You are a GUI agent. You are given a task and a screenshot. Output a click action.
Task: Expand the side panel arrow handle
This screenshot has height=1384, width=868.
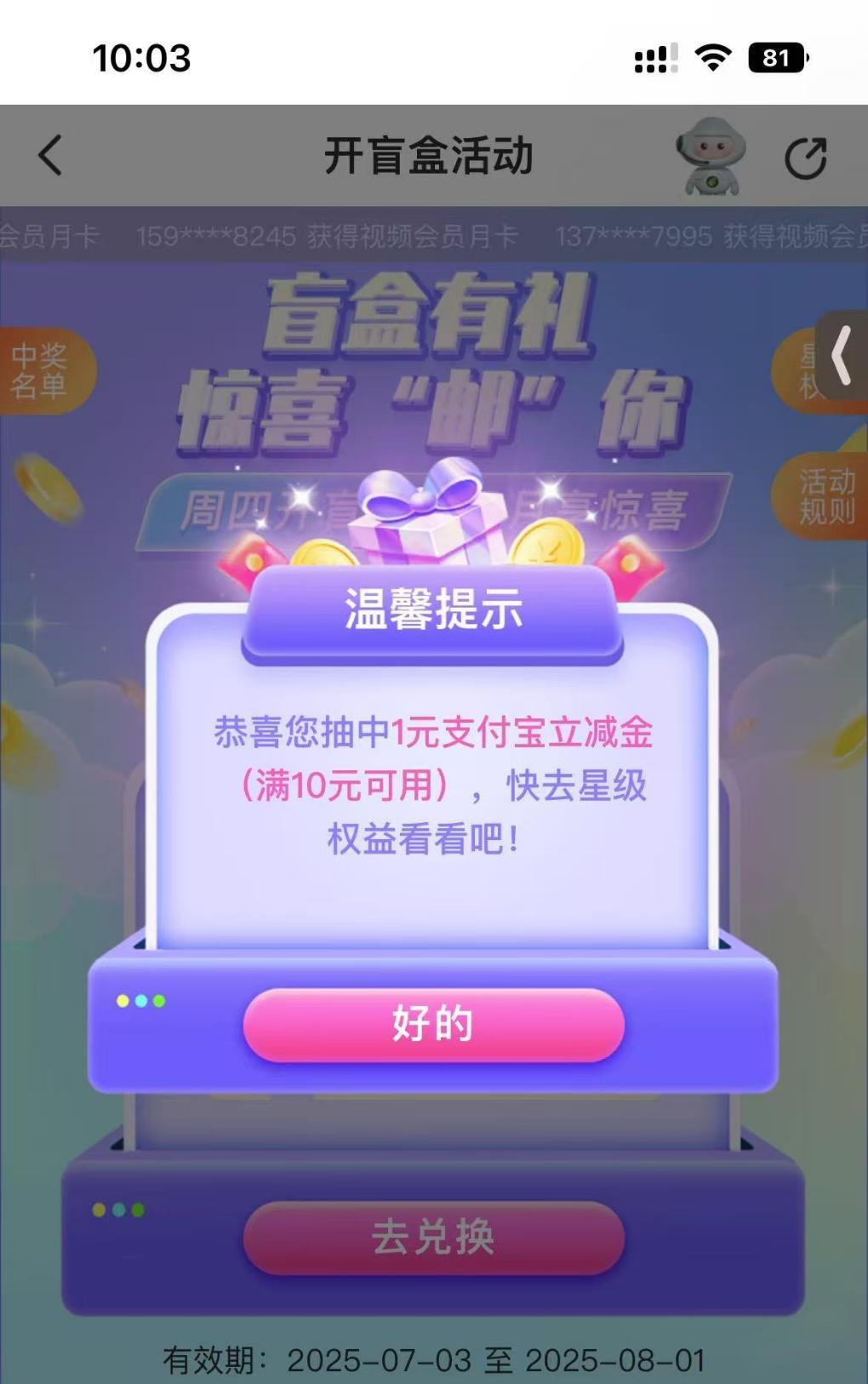pyautogui.click(x=842, y=355)
